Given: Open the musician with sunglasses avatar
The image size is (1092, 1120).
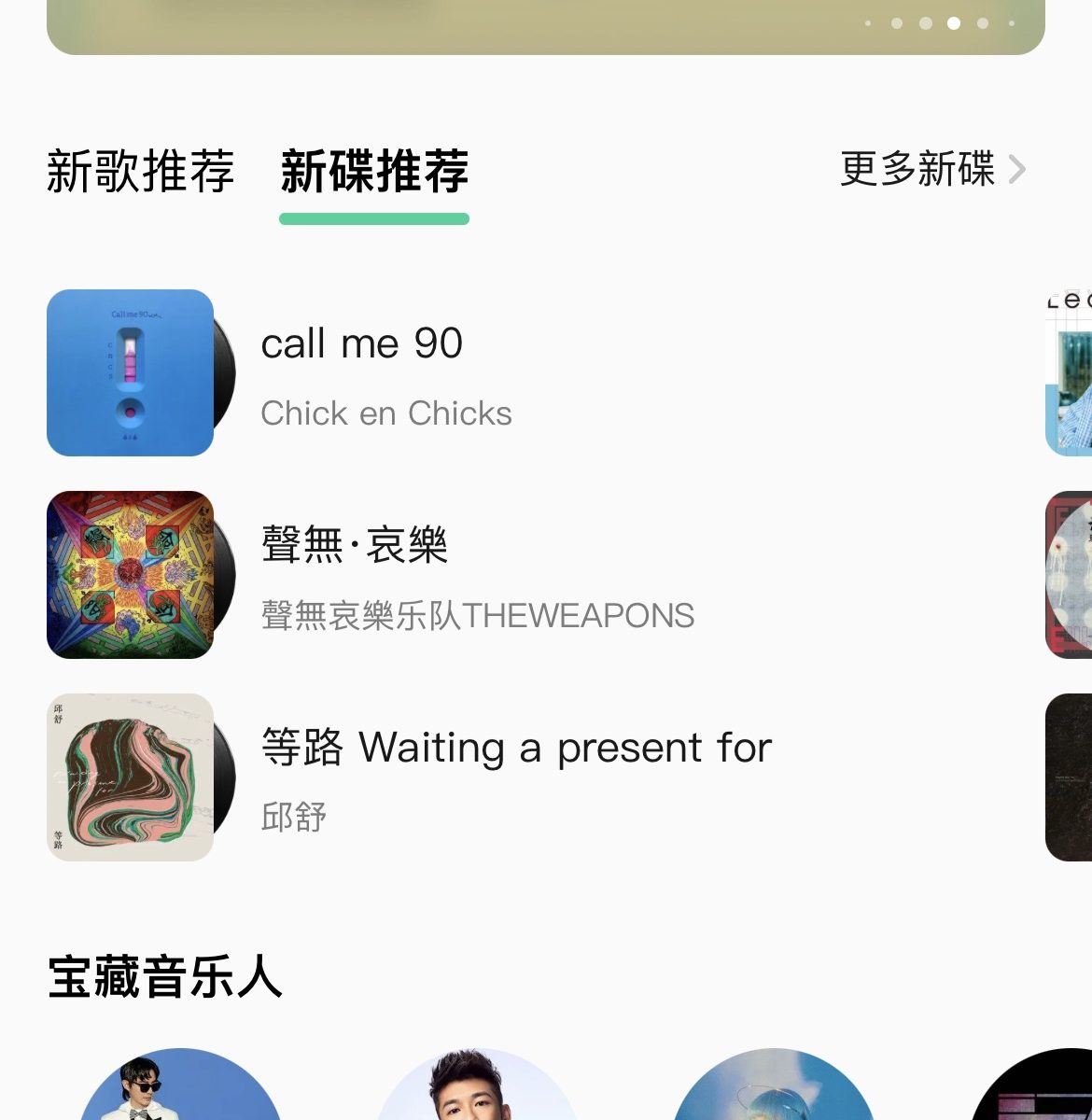Looking at the screenshot, I should click(x=181, y=1088).
